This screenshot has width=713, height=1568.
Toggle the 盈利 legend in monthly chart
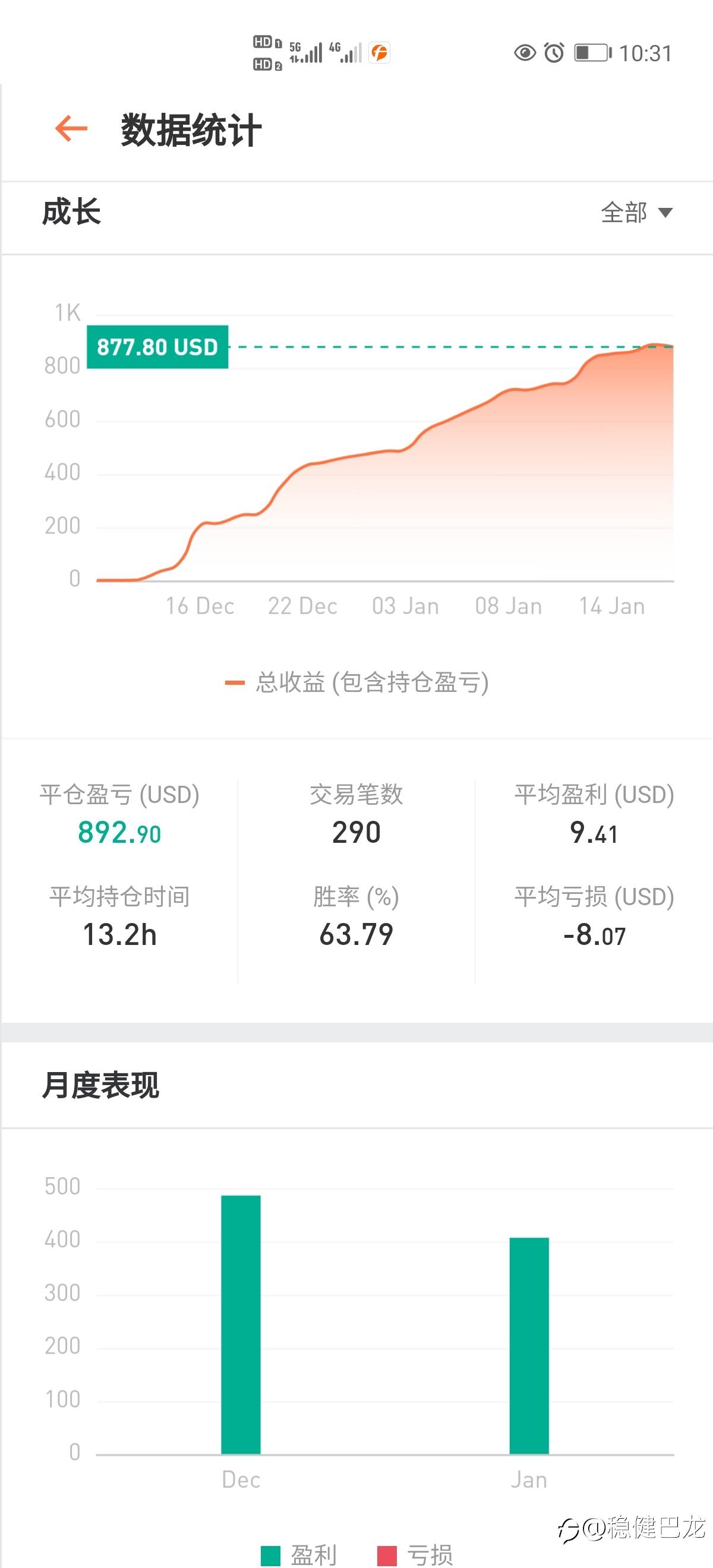(x=298, y=1555)
